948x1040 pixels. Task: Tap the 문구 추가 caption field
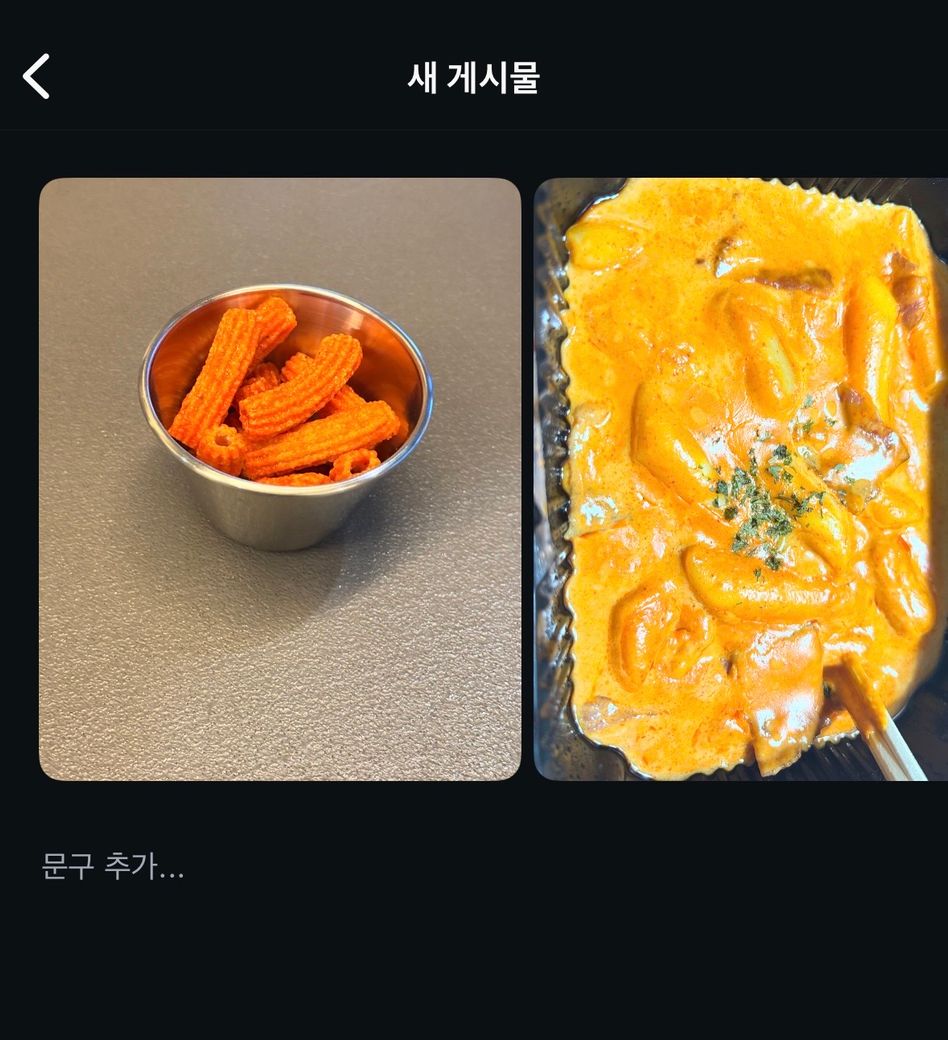click(x=113, y=866)
